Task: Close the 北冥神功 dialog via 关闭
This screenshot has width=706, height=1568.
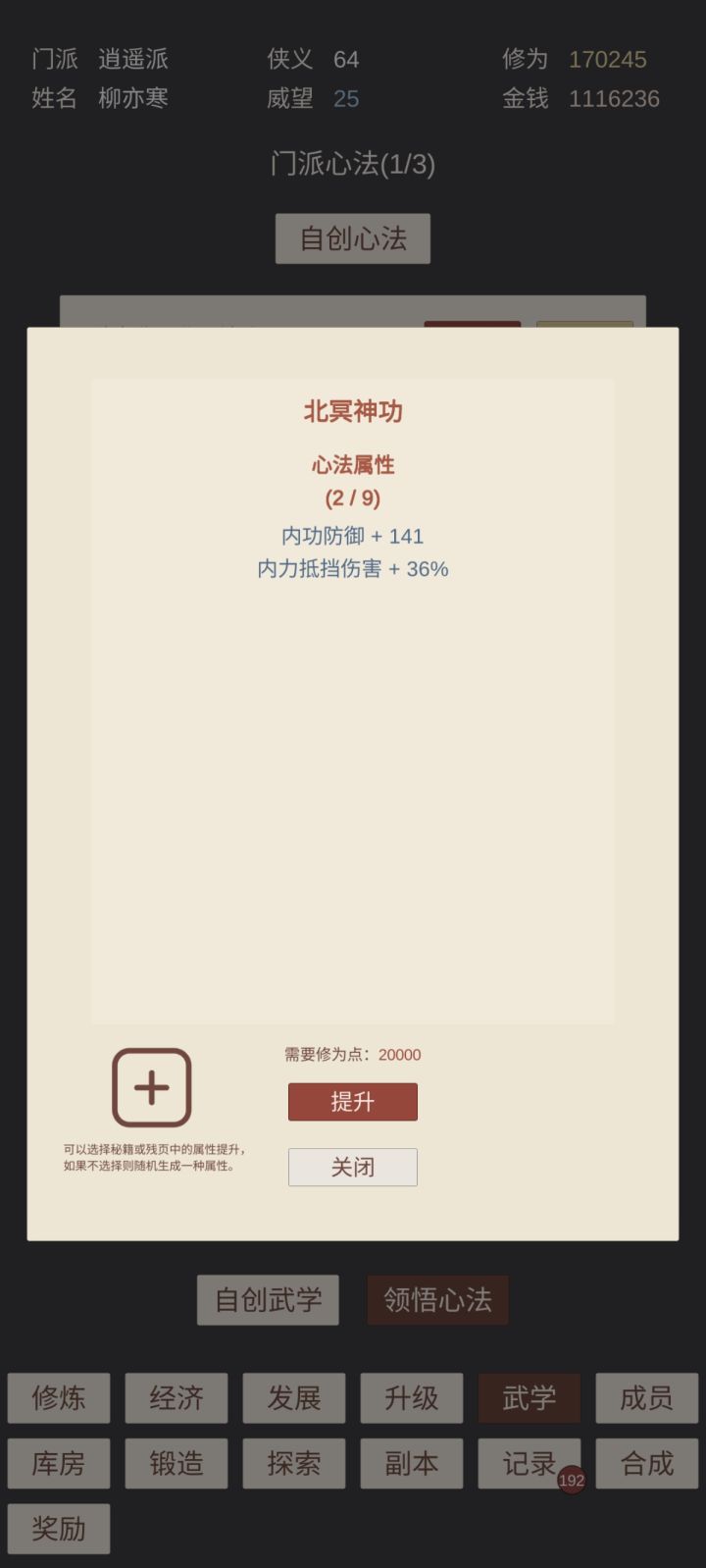Action: click(353, 1167)
